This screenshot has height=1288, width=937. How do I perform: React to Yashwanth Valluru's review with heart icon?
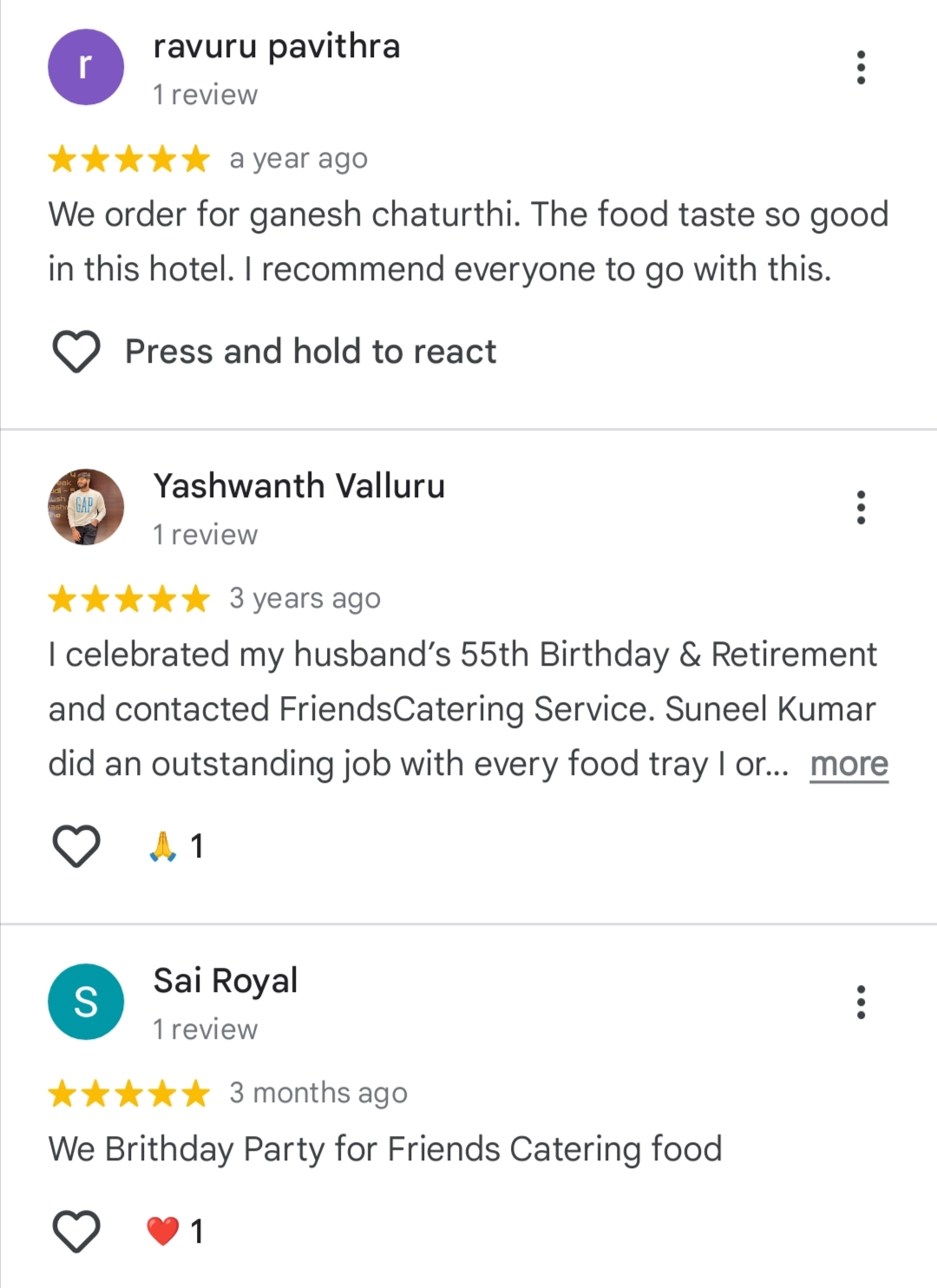76,843
